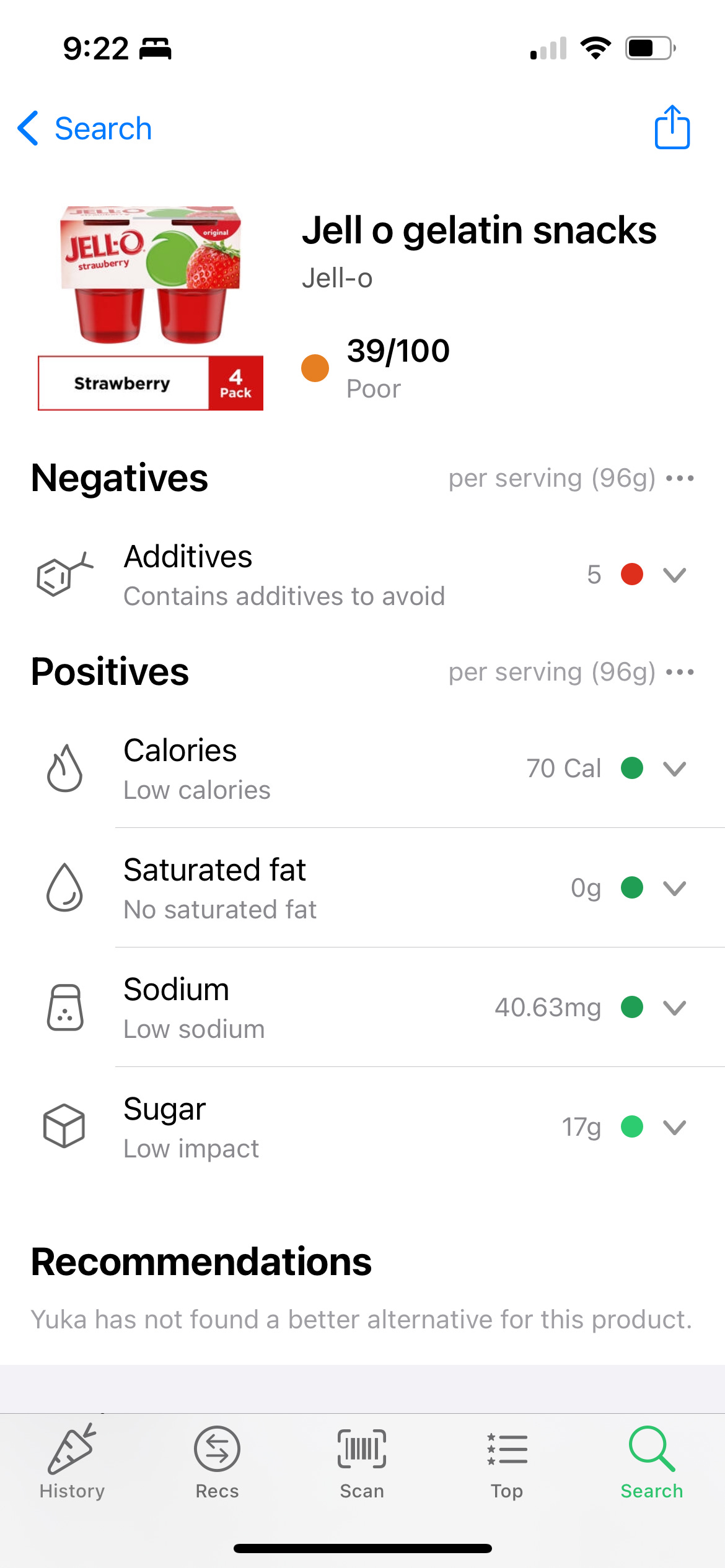The image size is (725, 1568).
Task: Expand the Saturated fat row
Action: pyautogui.click(x=674, y=889)
